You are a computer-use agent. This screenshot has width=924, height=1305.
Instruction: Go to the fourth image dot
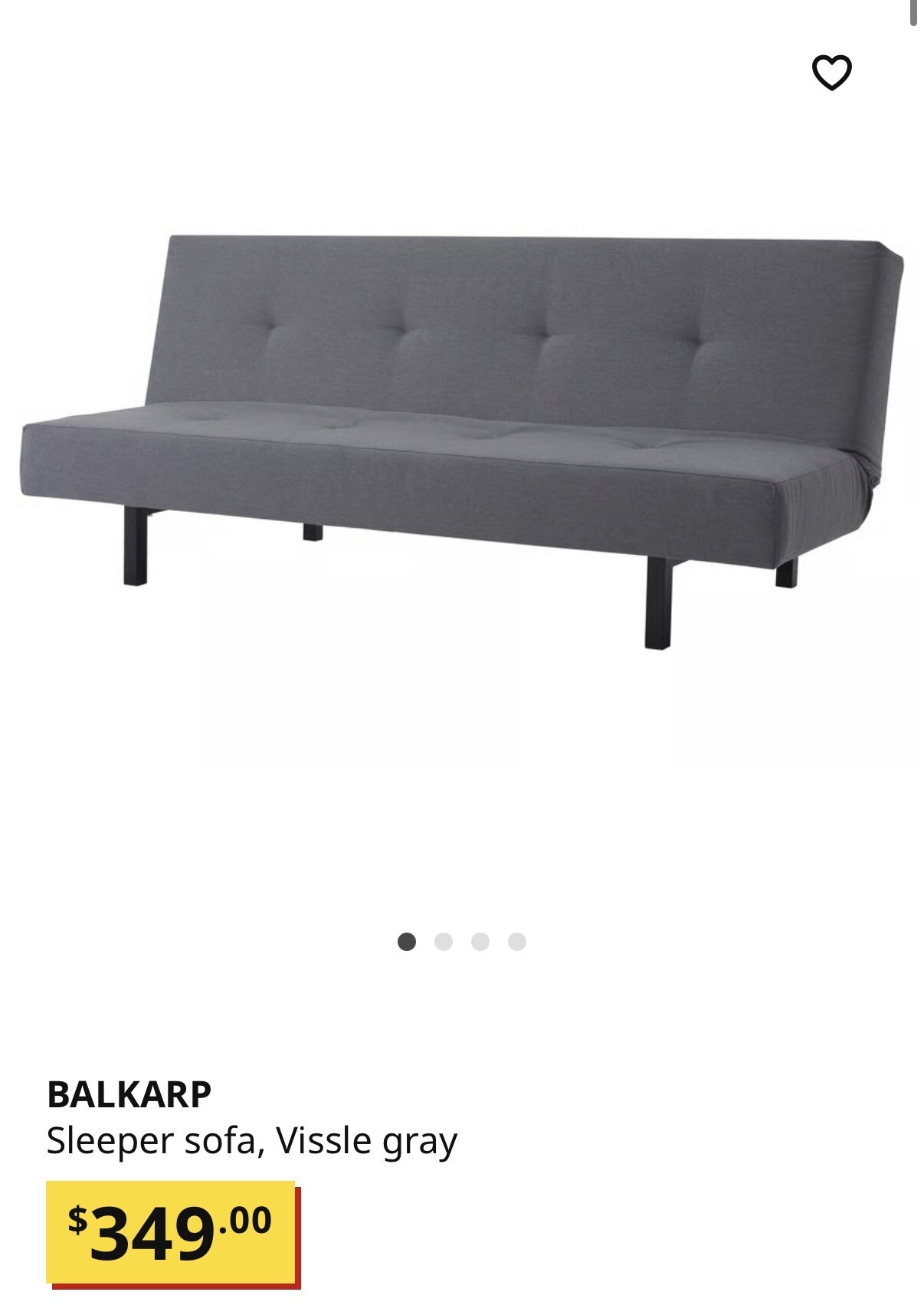click(x=517, y=942)
